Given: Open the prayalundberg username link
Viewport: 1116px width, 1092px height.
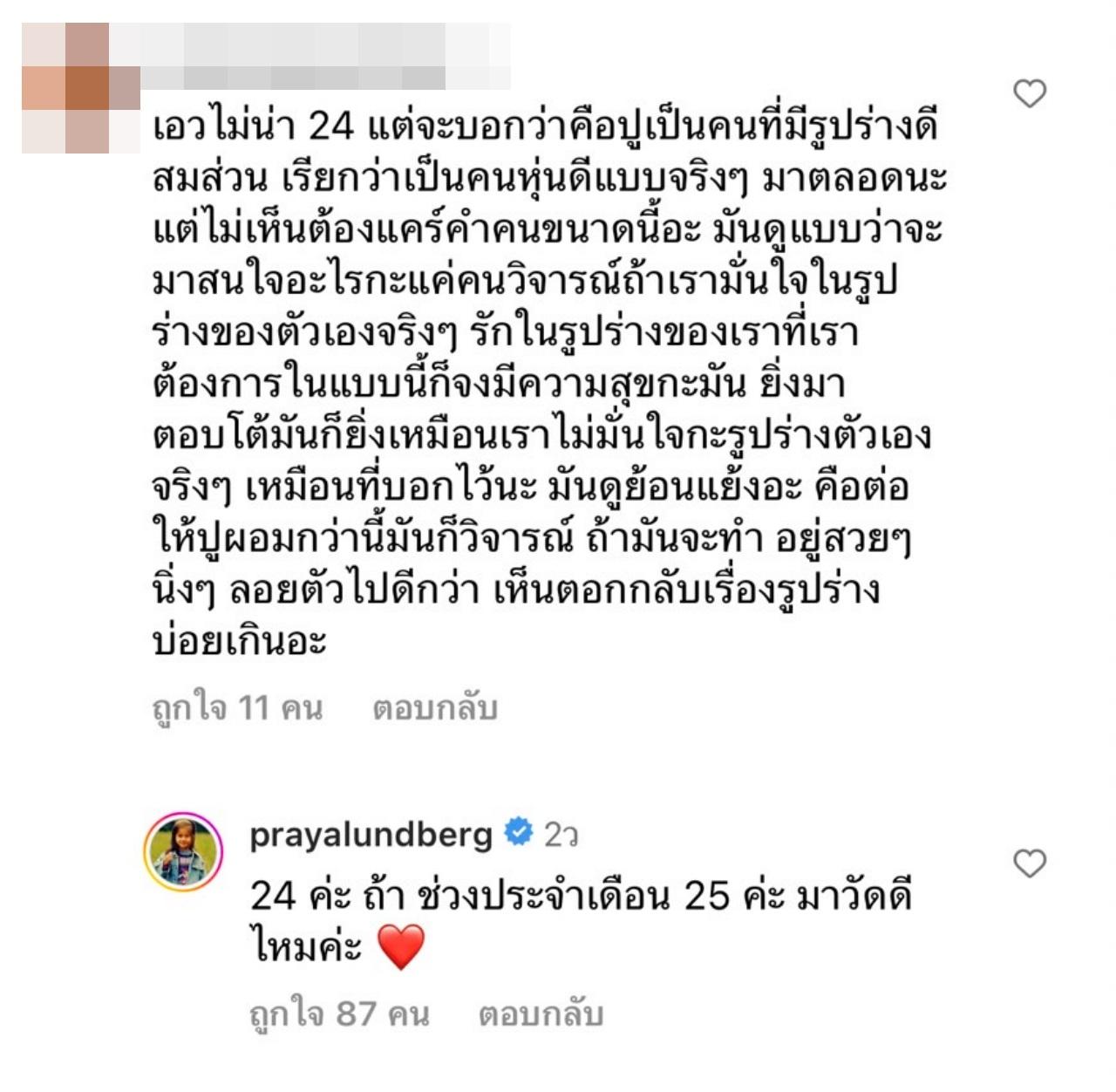Looking at the screenshot, I should 371,835.
